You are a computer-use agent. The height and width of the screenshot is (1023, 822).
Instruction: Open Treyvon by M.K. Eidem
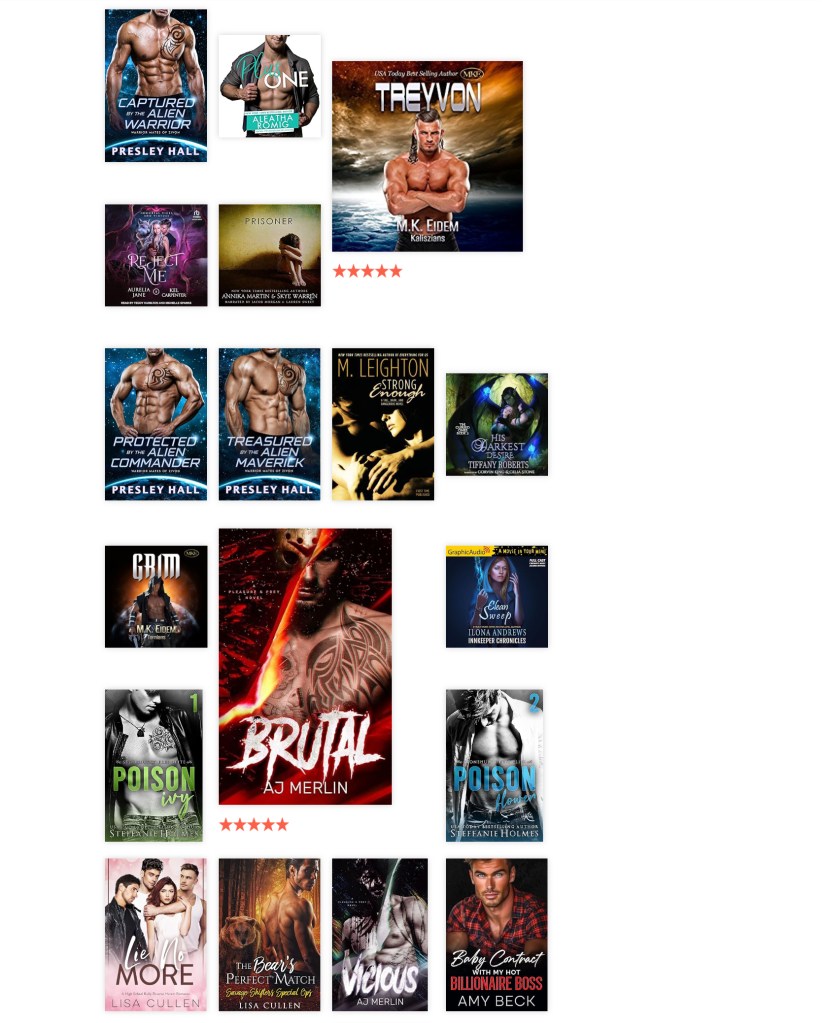(427, 157)
